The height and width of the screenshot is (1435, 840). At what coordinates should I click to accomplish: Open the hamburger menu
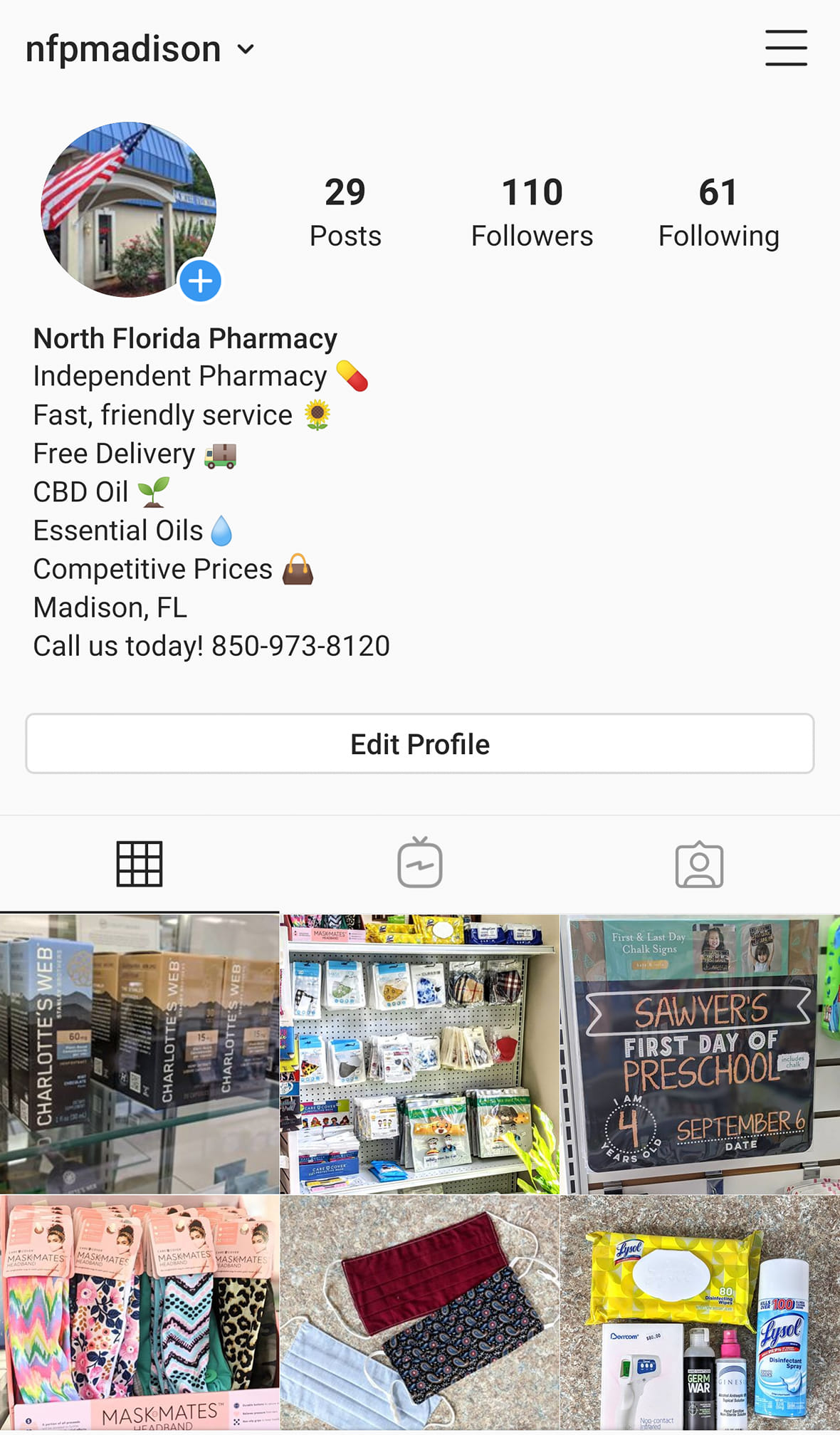[x=786, y=48]
